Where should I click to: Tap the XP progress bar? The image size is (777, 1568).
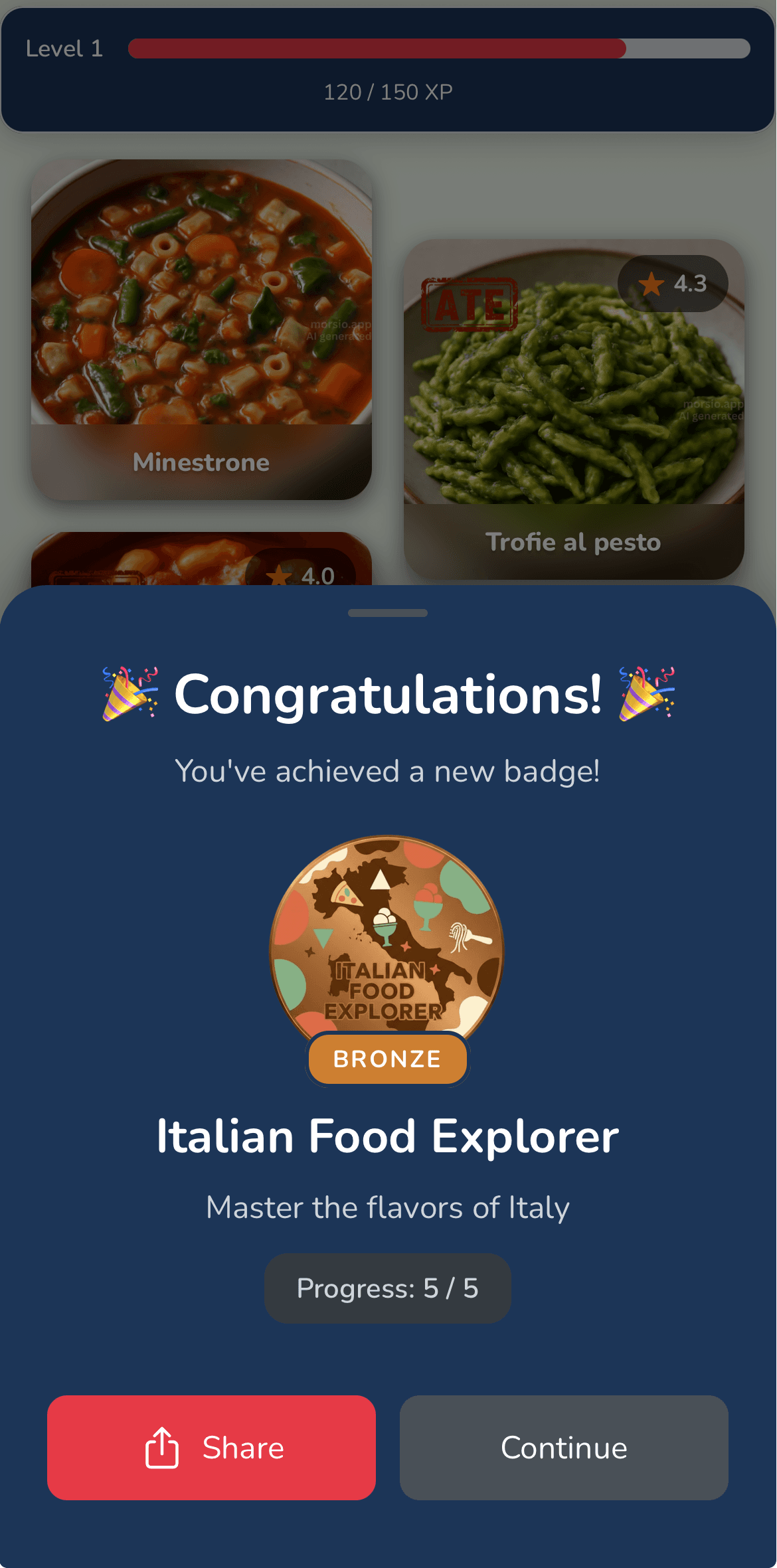[x=438, y=48]
